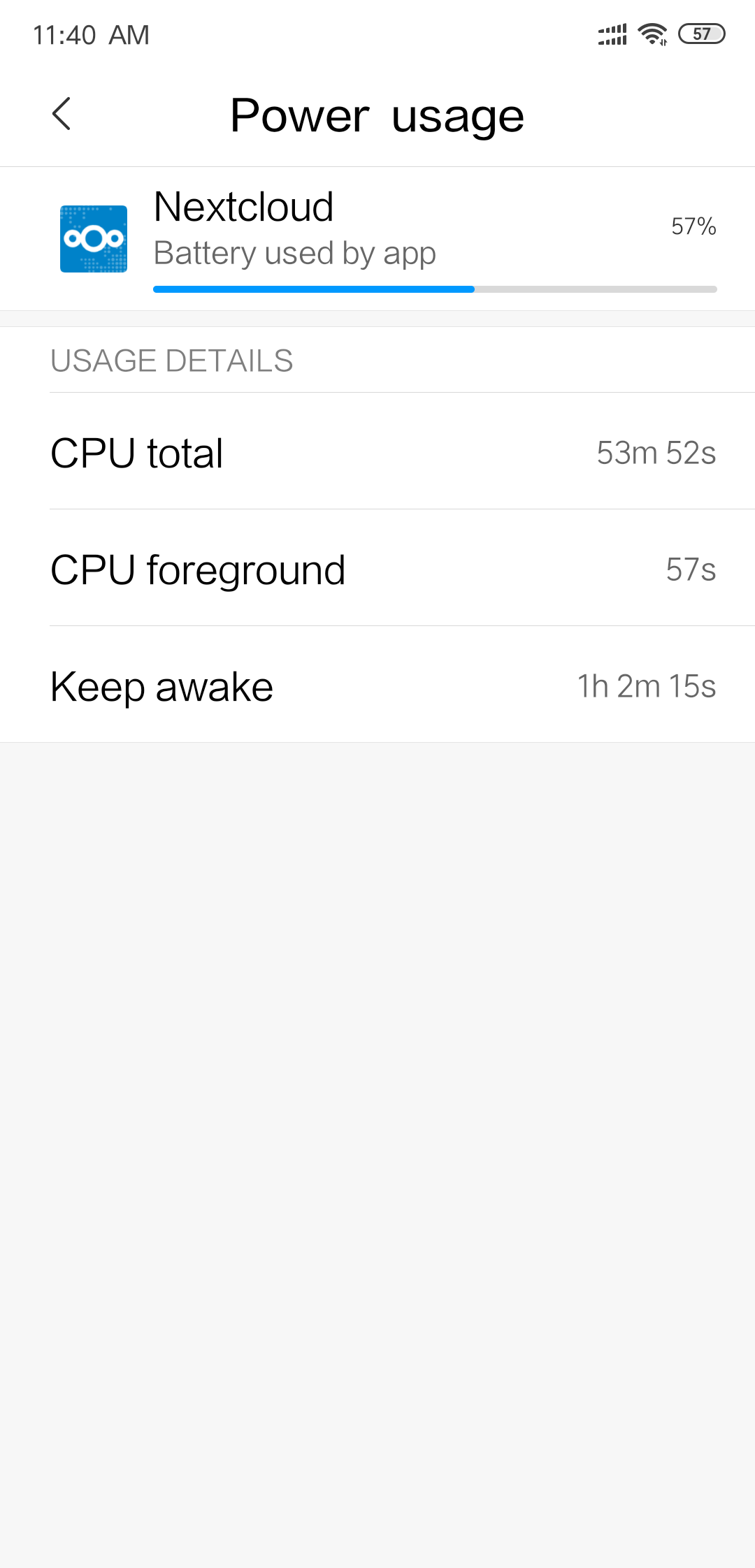The image size is (755, 1568).
Task: Tap the 11:40 AM clock display
Action: click(x=92, y=34)
